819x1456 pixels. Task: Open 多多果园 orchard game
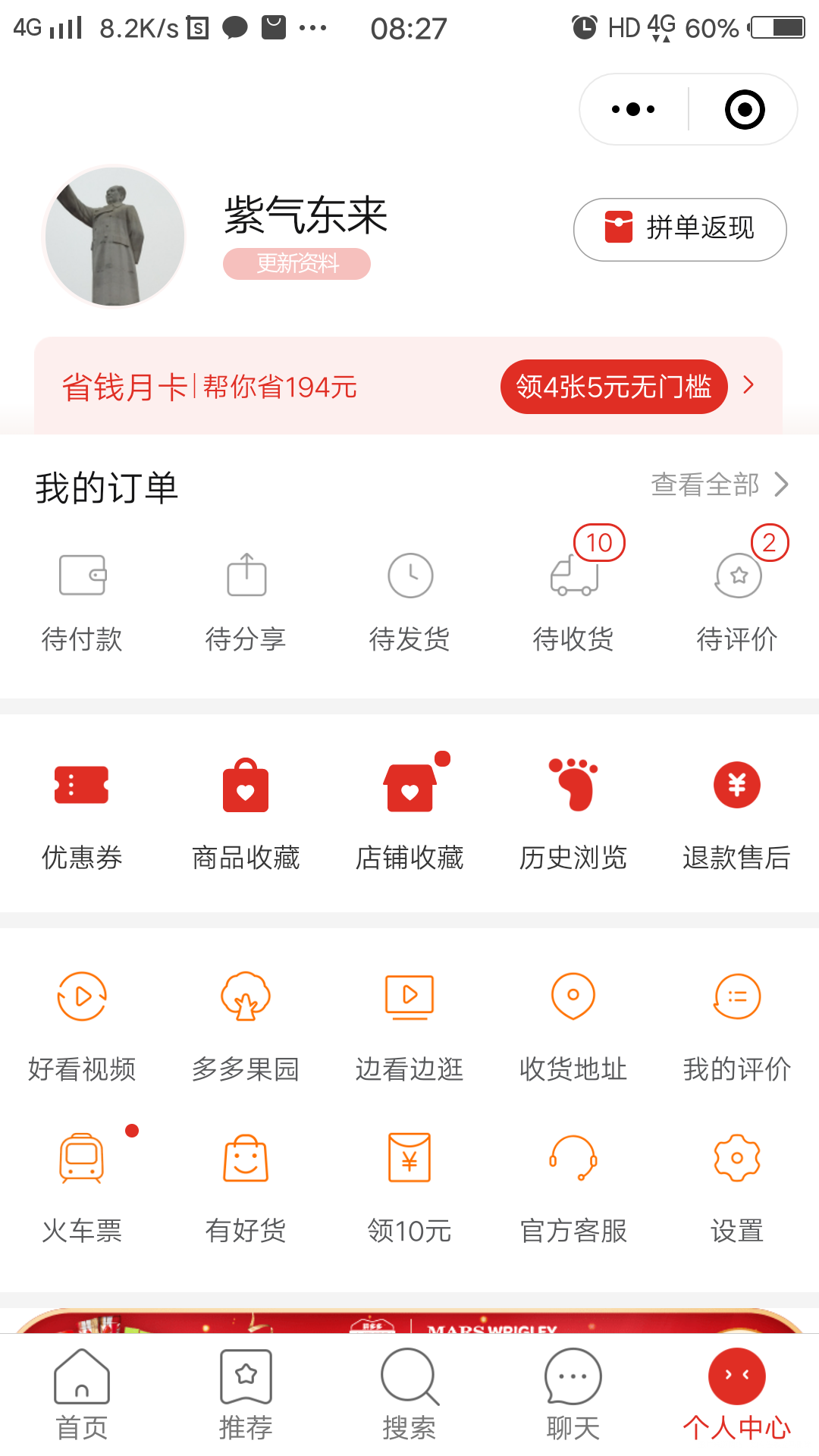(245, 1028)
